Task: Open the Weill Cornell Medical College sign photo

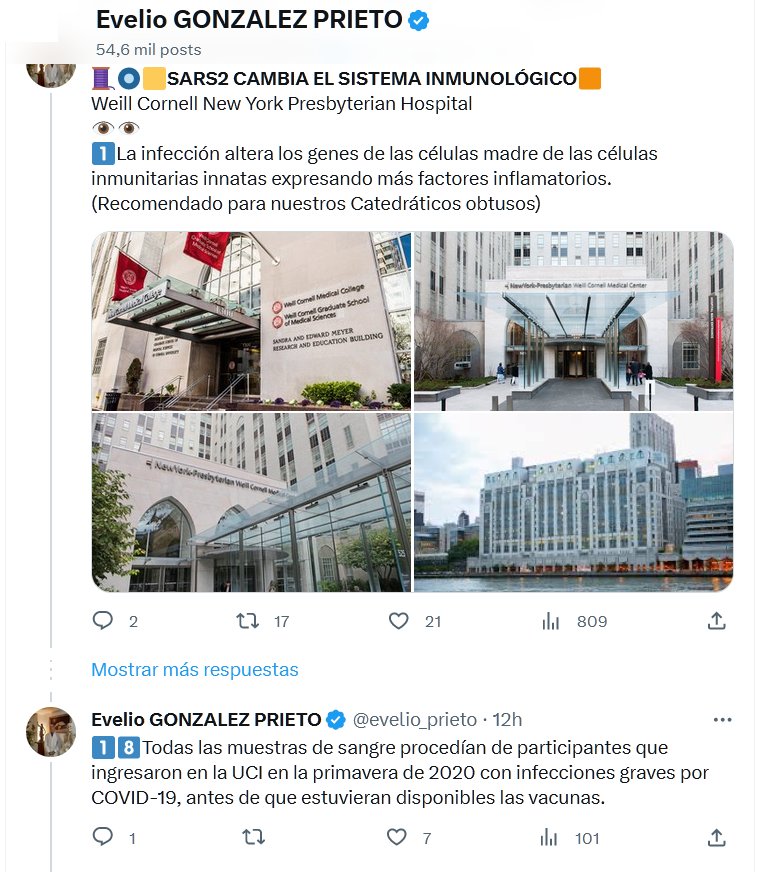Action: (x=251, y=320)
